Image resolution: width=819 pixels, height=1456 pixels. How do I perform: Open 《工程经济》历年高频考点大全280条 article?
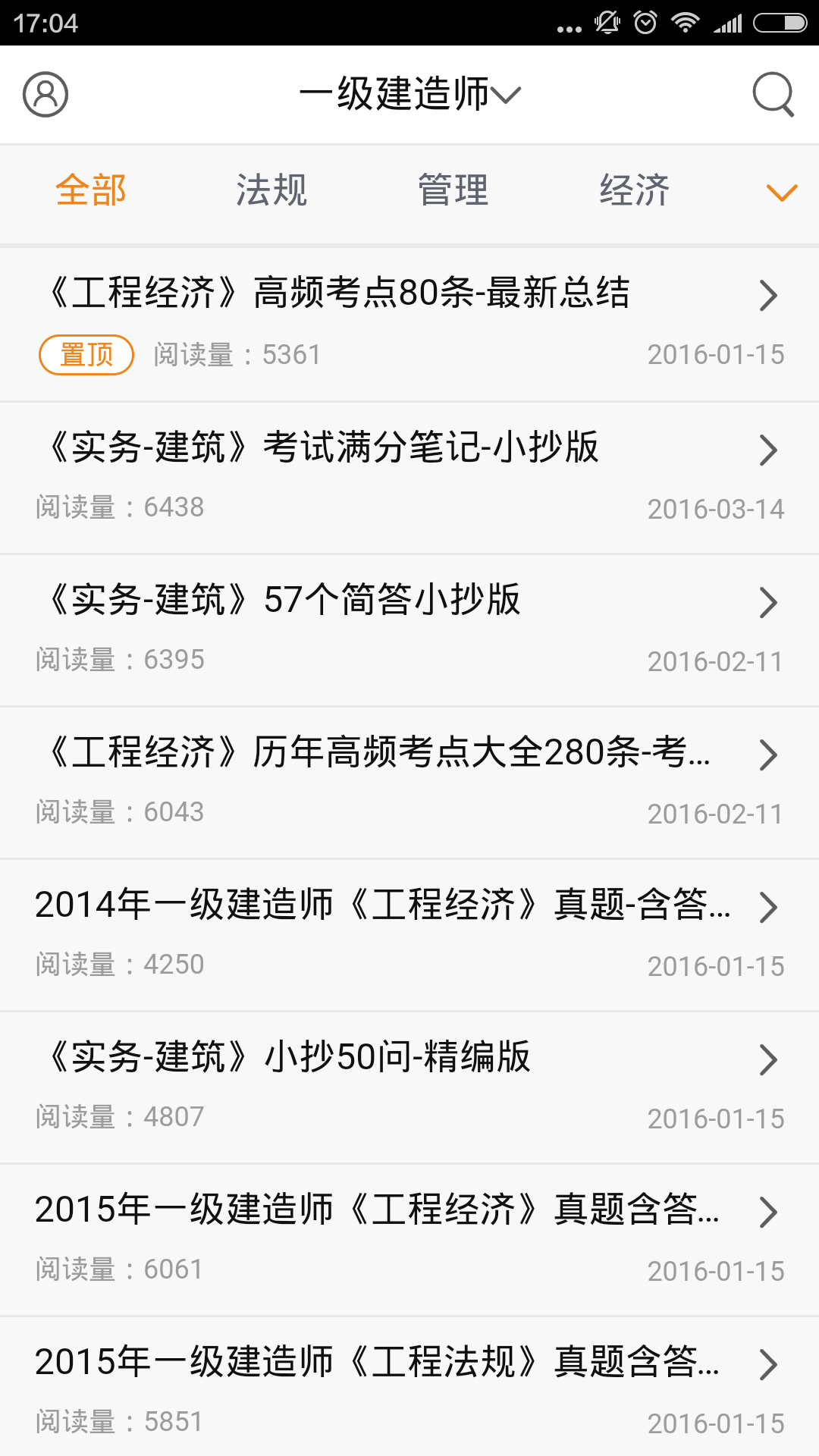click(409, 782)
